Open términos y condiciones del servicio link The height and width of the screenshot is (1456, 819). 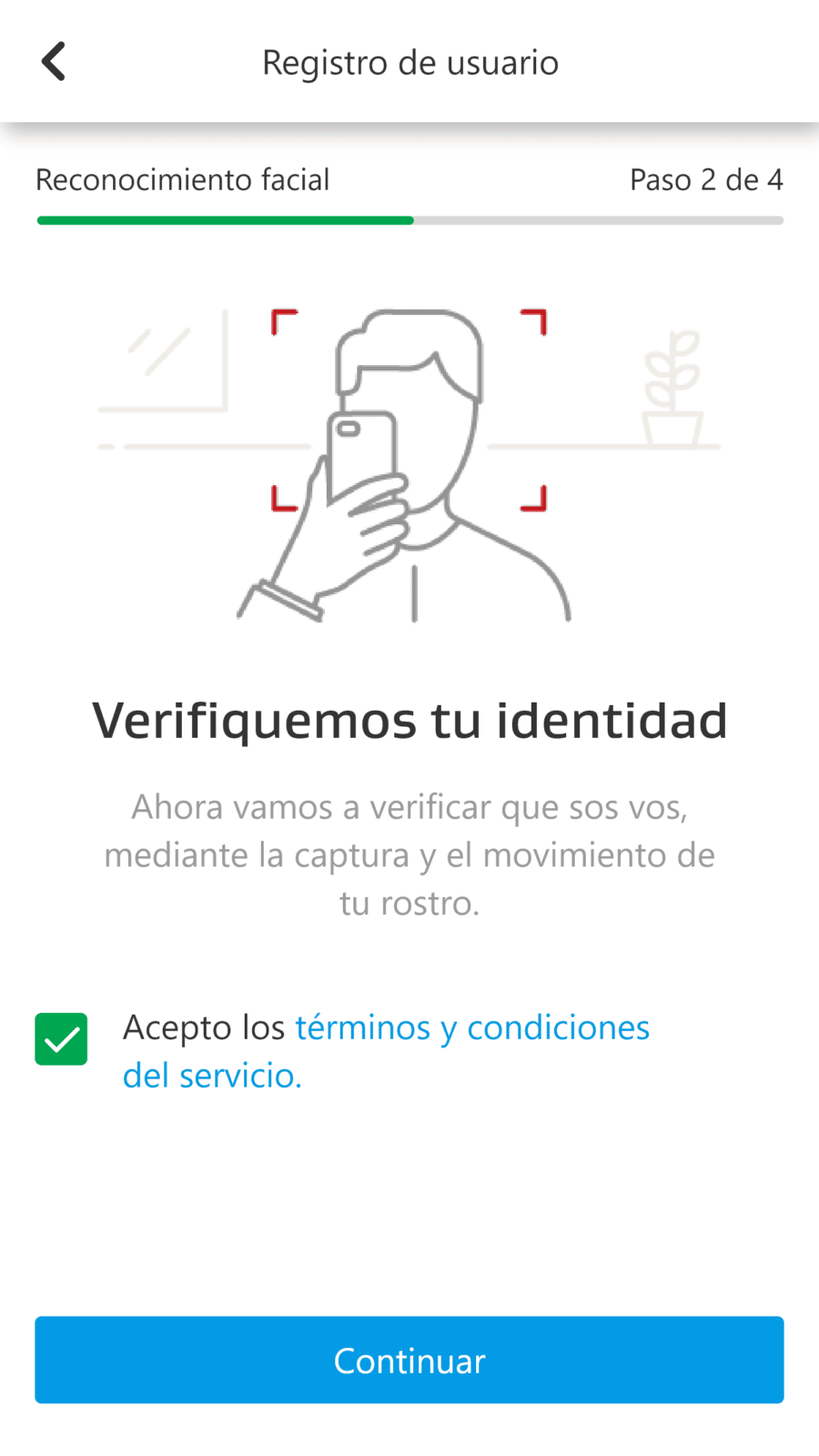[386, 1051]
